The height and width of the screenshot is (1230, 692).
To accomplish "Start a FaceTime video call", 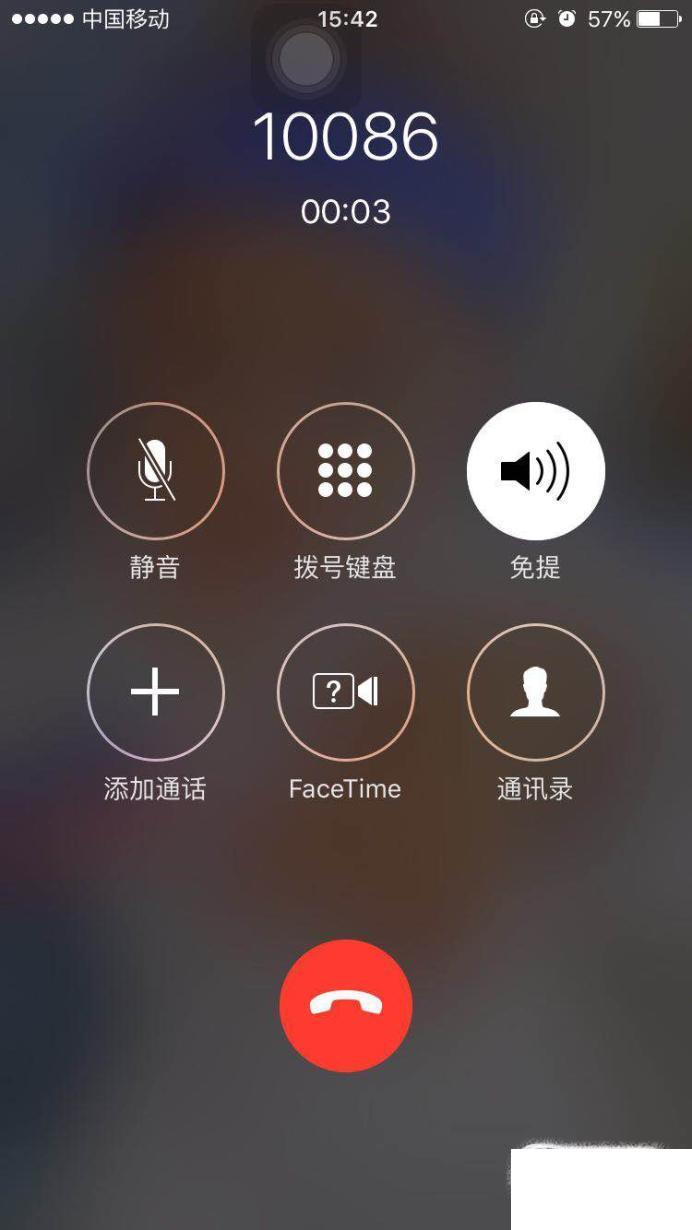I will point(345,692).
